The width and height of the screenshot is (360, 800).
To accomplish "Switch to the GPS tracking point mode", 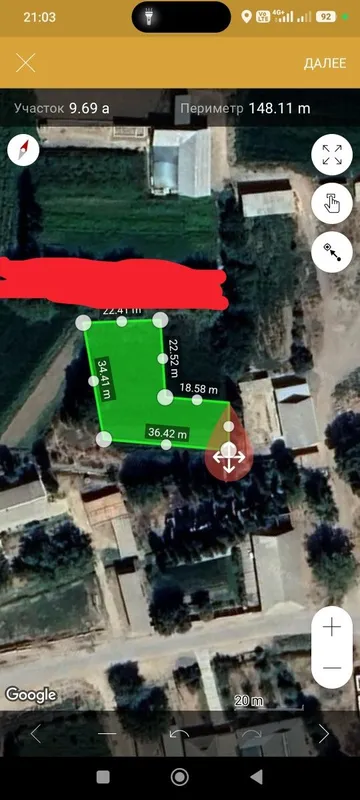I will pyautogui.click(x=332, y=252).
